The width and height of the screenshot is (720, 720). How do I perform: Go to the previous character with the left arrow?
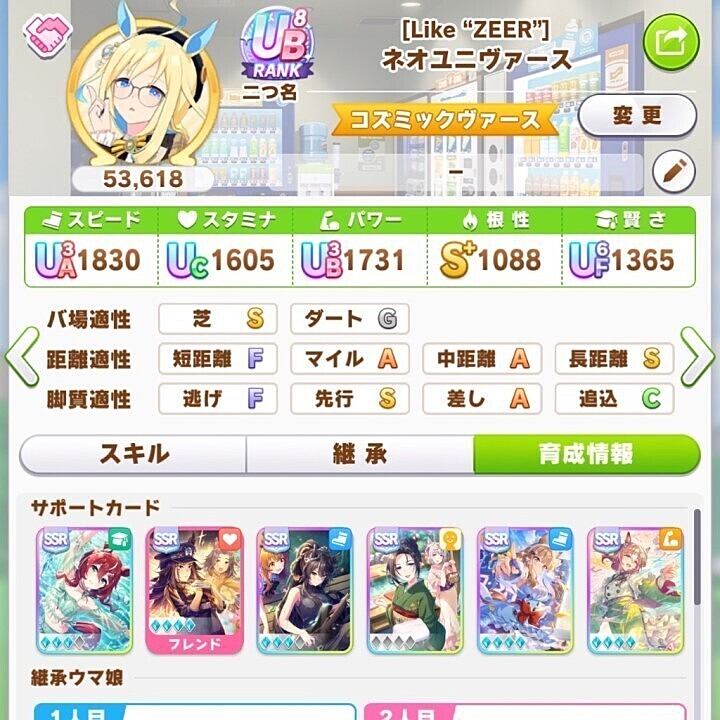(22, 357)
